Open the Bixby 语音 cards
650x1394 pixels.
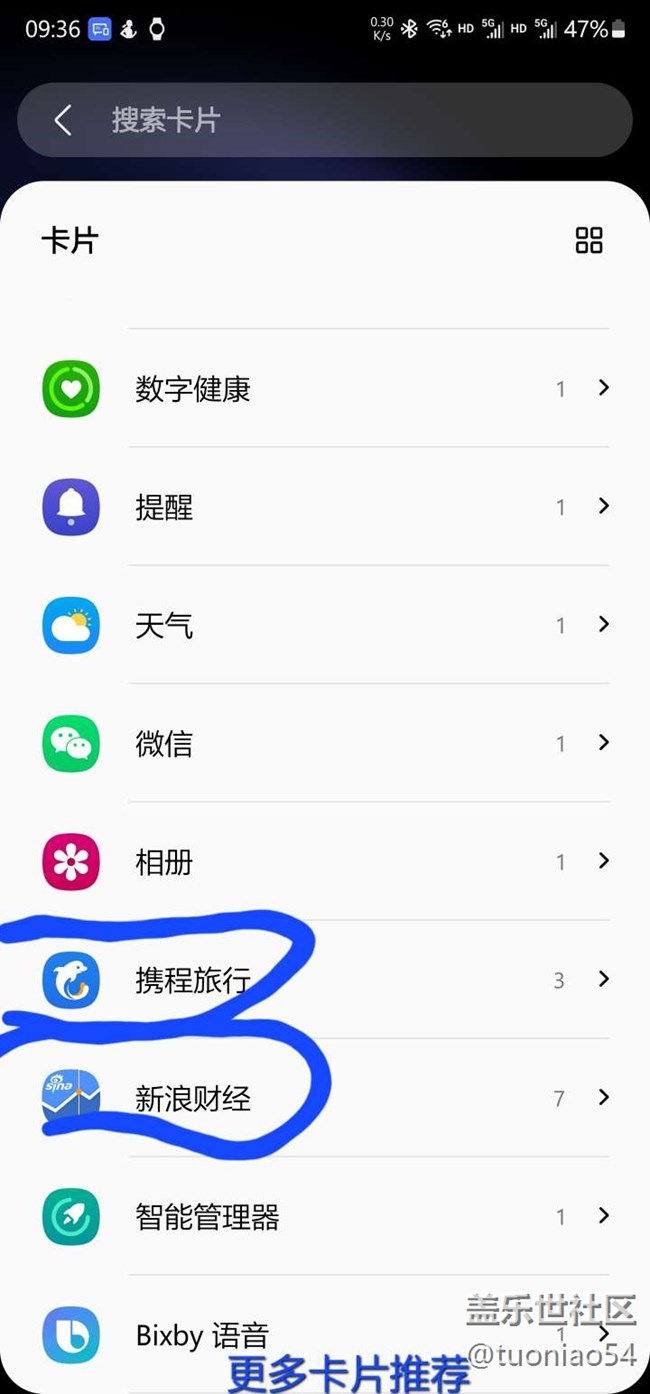pos(325,1334)
